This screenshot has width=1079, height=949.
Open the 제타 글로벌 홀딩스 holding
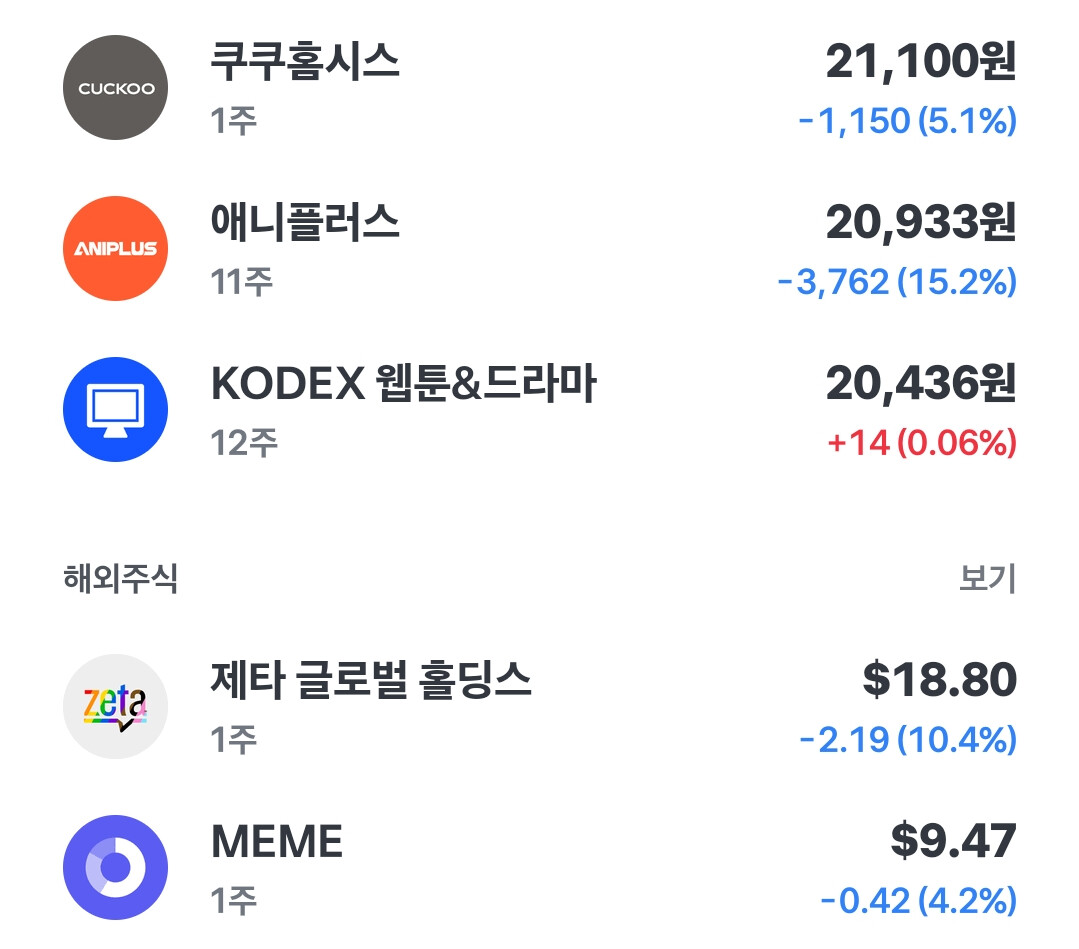coord(540,707)
